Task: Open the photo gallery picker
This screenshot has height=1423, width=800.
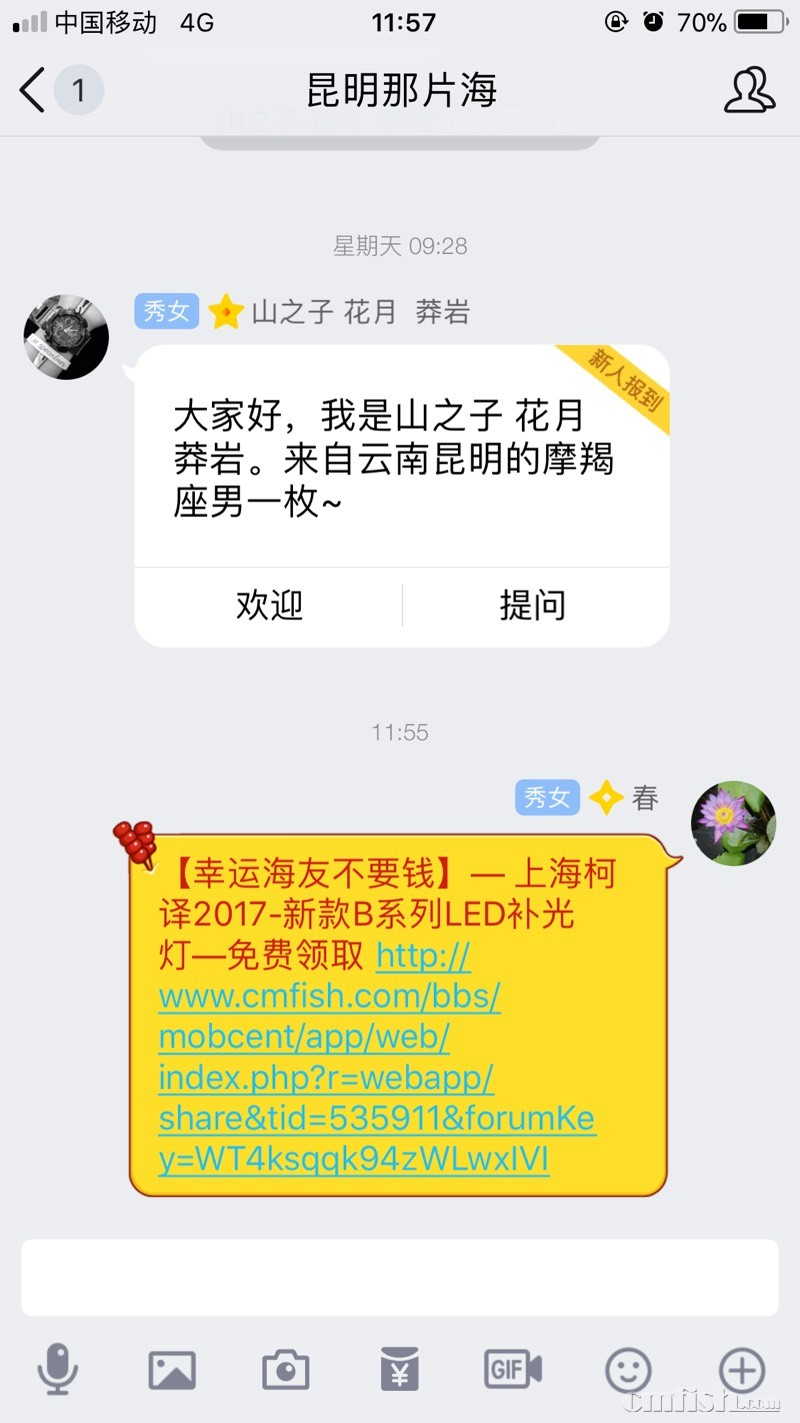Action: pos(172,1369)
